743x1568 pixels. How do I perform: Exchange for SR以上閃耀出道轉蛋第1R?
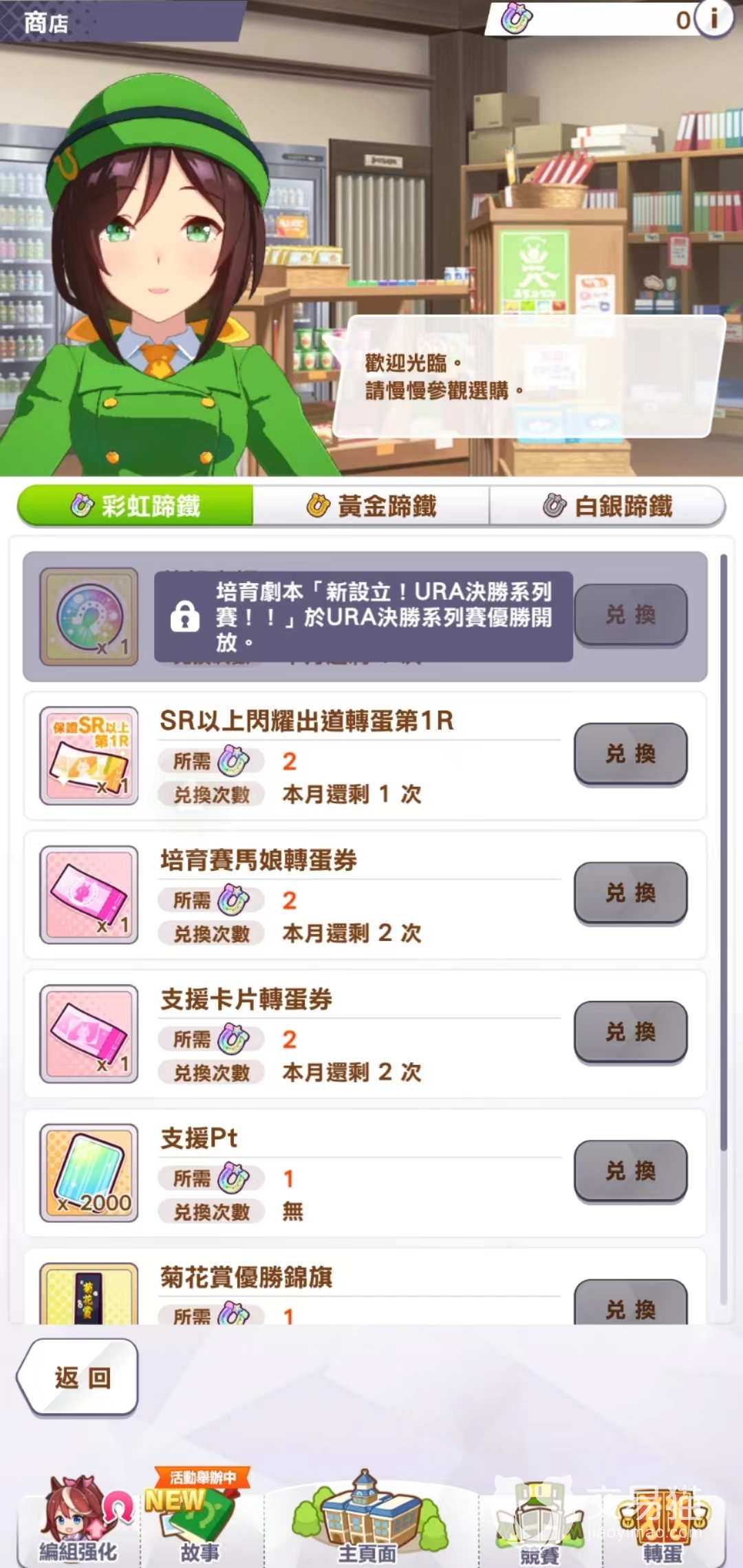pyautogui.click(x=630, y=754)
